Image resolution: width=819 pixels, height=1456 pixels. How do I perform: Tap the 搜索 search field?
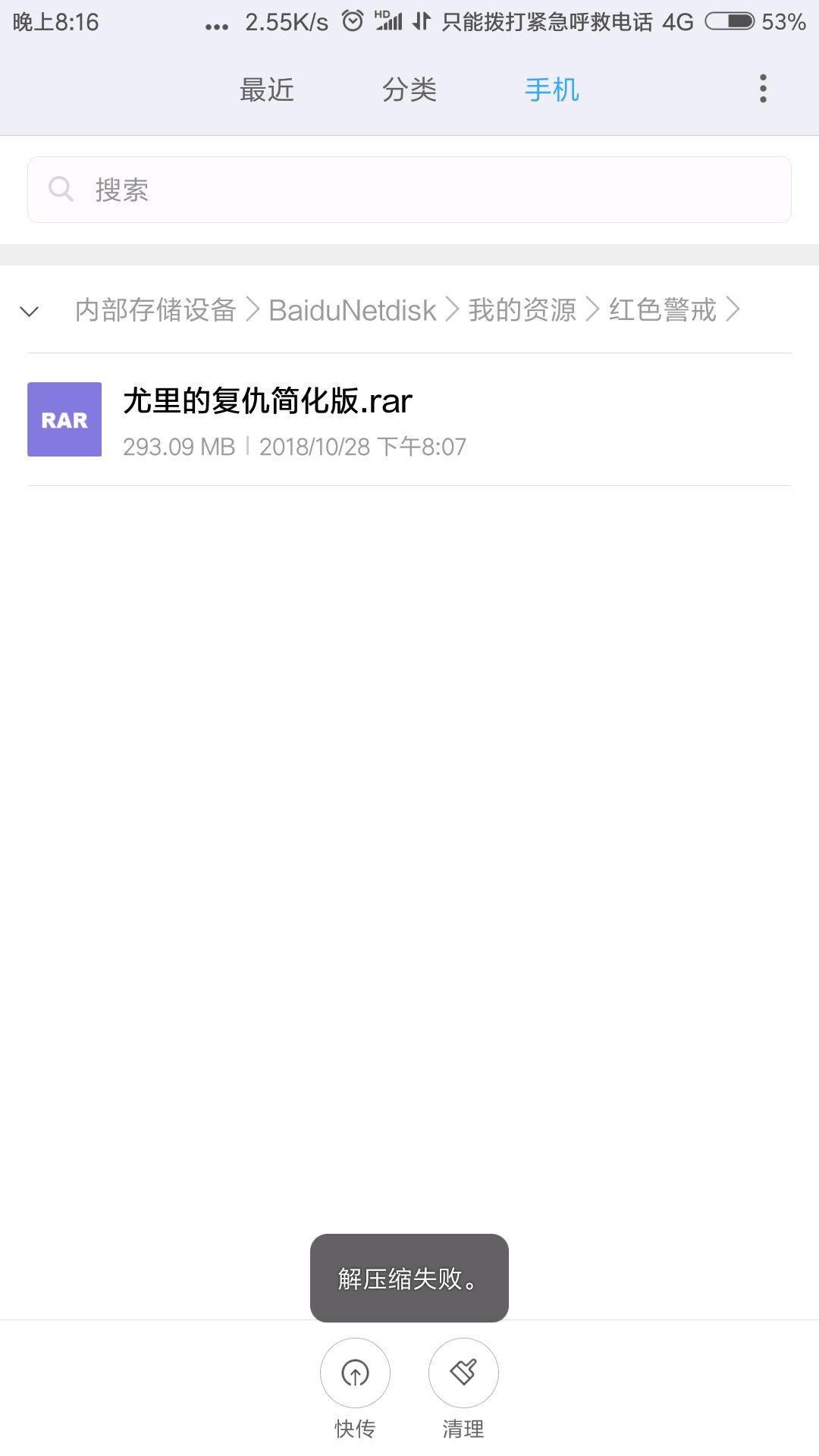point(409,190)
